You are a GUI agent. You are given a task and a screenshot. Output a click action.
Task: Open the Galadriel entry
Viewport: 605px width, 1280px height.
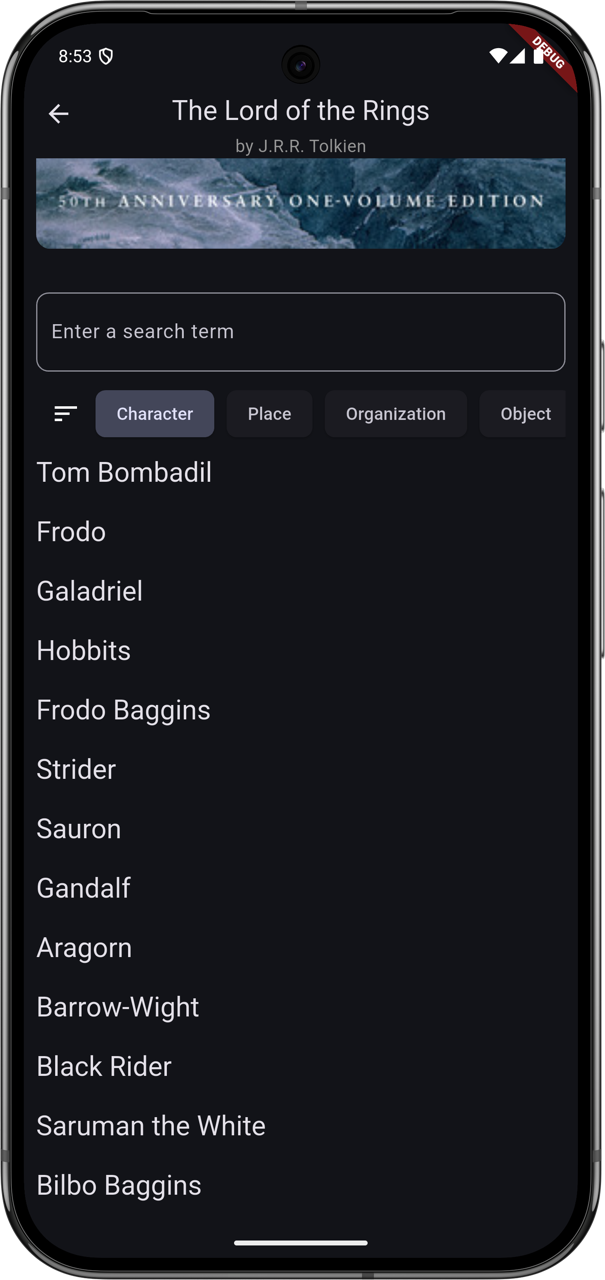tap(90, 592)
